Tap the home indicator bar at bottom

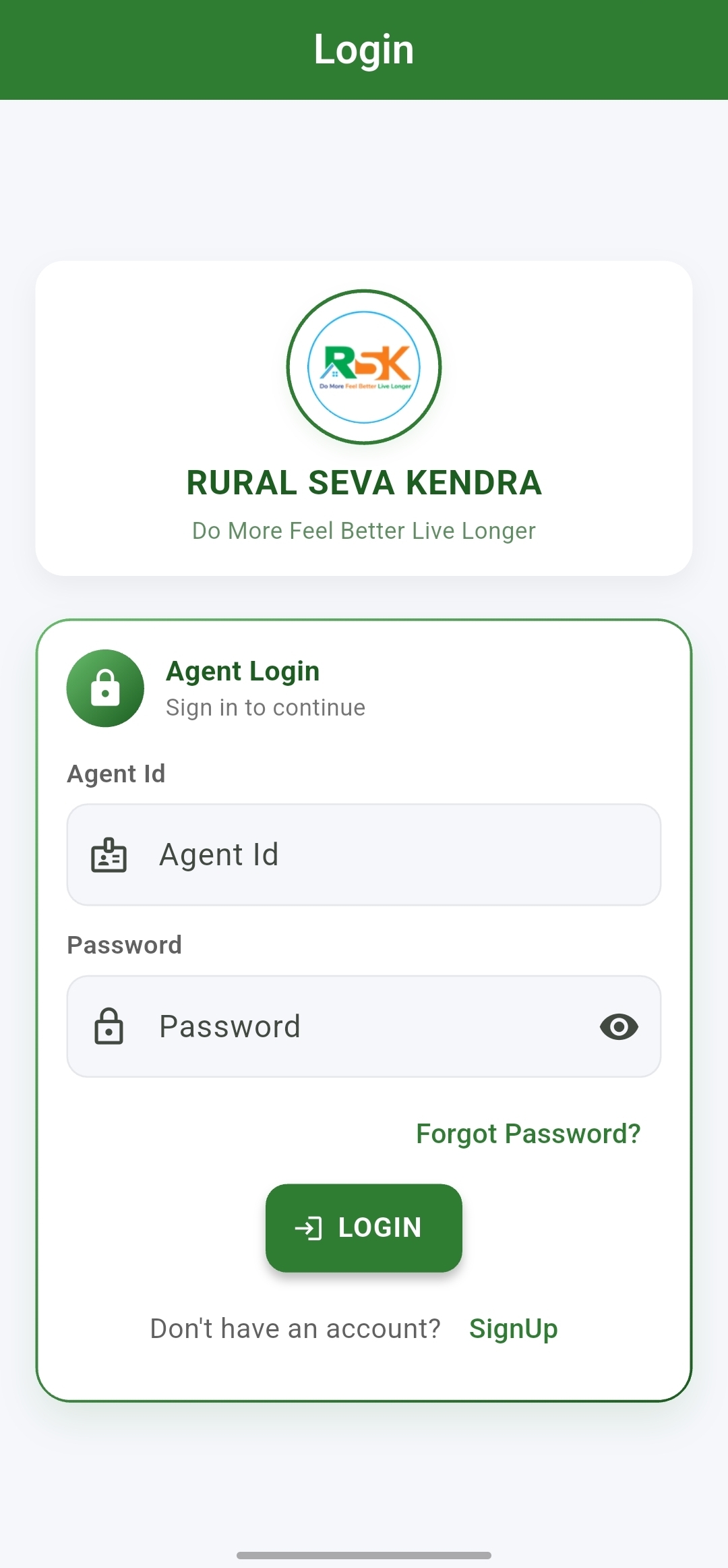(x=364, y=1553)
